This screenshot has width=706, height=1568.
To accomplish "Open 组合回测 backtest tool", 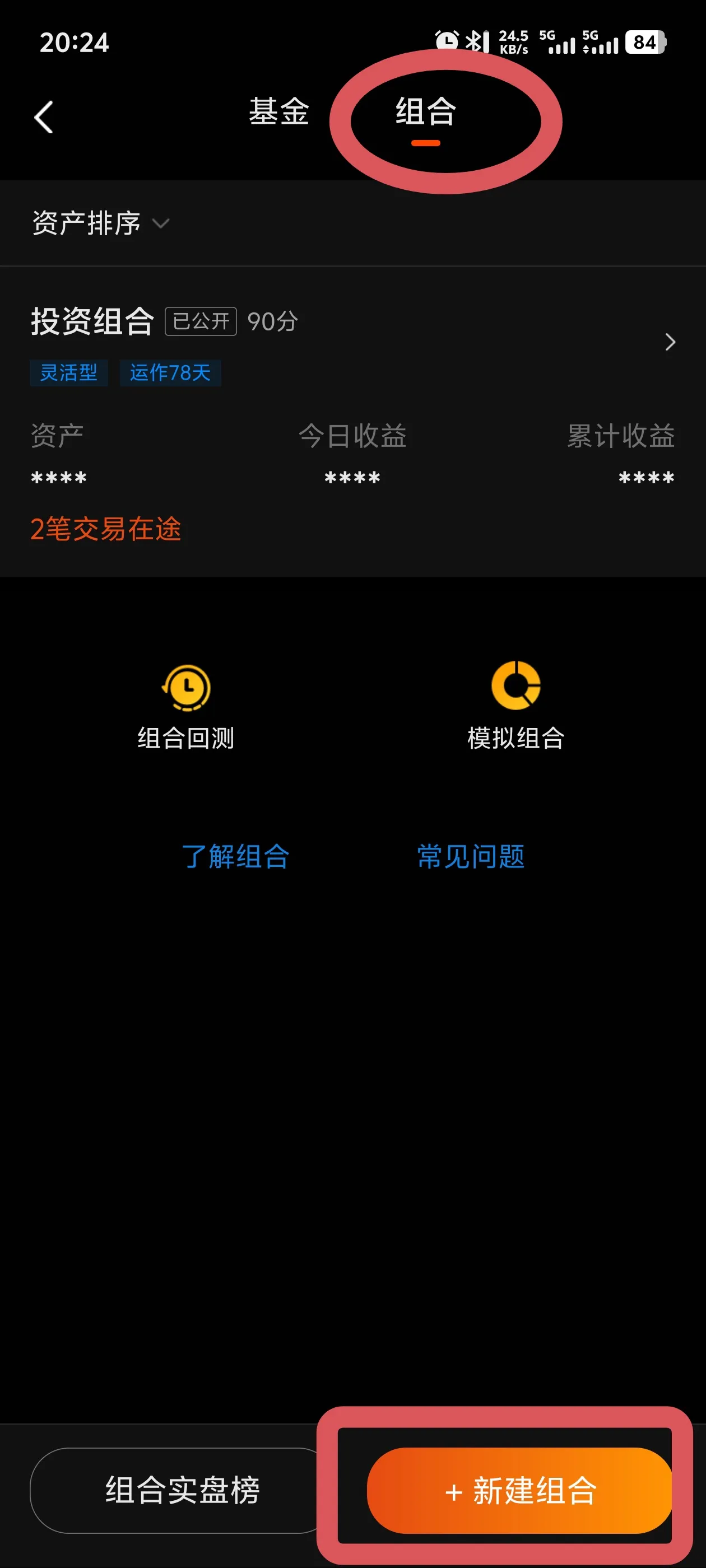I will point(186,706).
